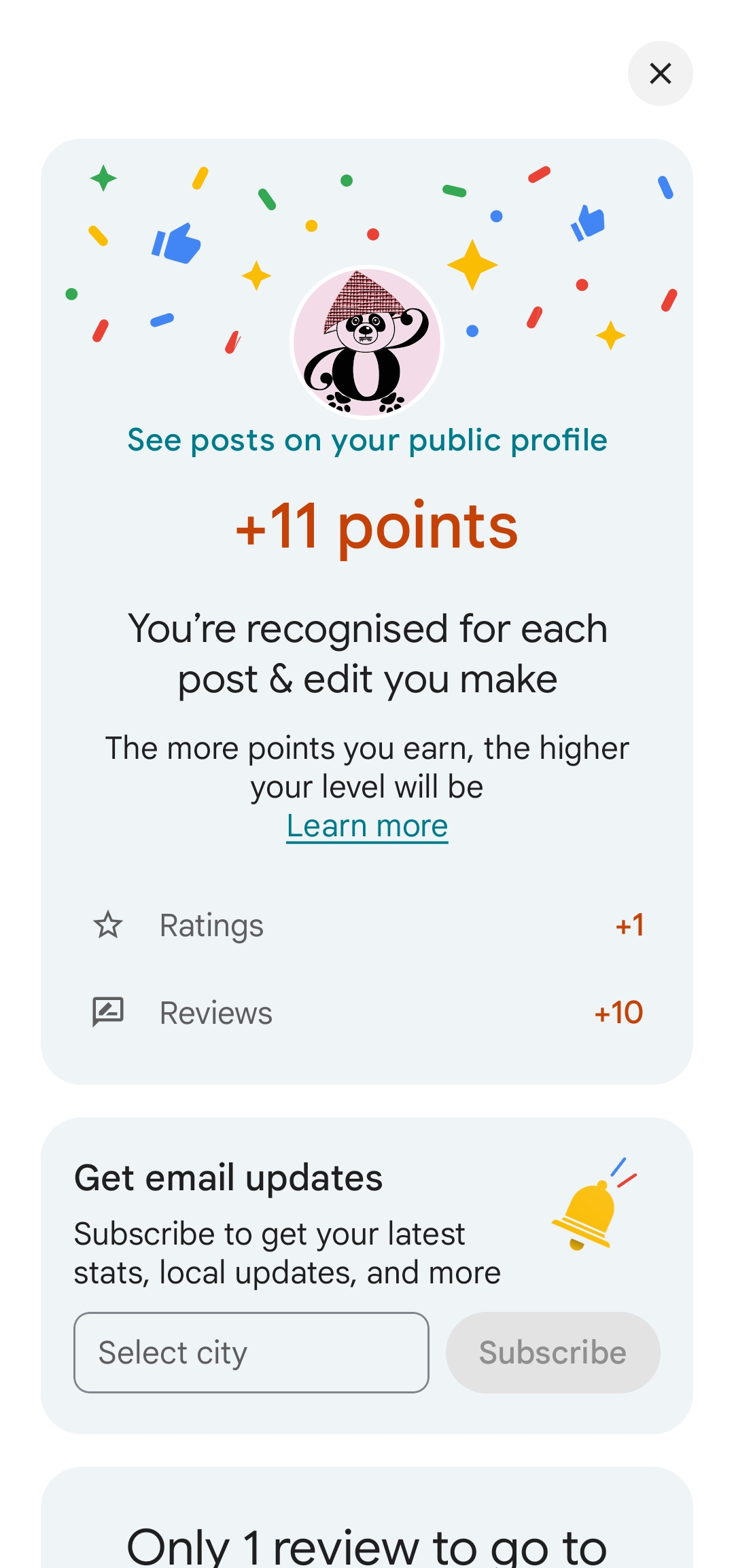The height and width of the screenshot is (1568, 734).
Task: Close the points summary screen
Action: tap(660, 73)
